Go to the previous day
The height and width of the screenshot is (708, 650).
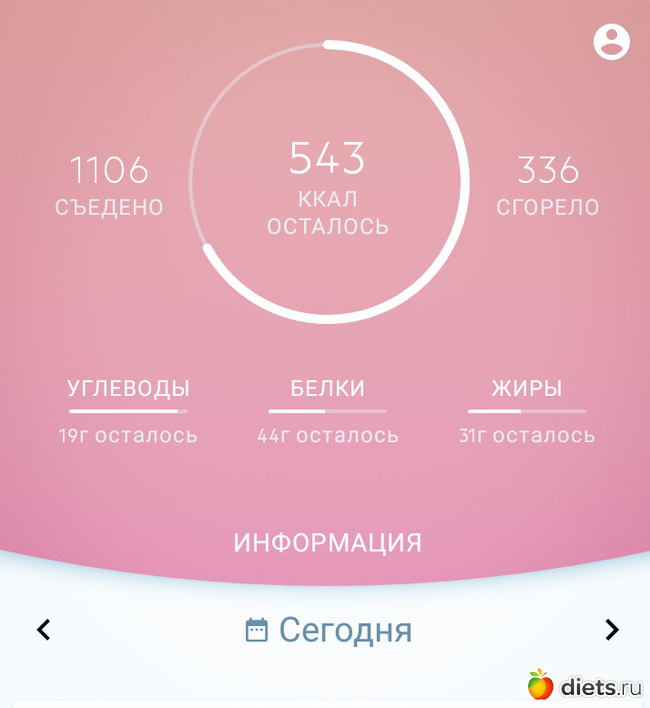click(x=43, y=630)
